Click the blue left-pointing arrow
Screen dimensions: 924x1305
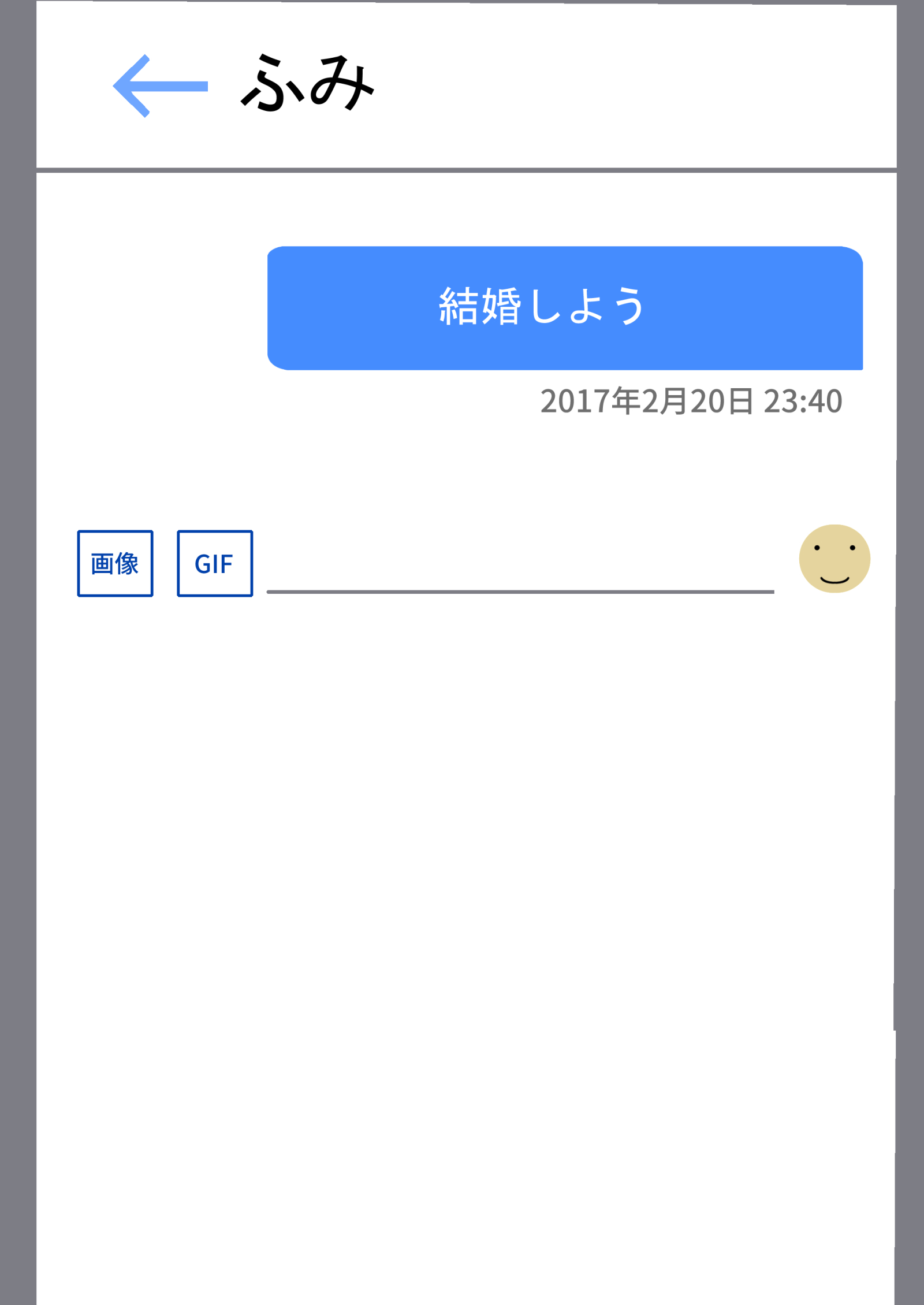[x=159, y=87]
